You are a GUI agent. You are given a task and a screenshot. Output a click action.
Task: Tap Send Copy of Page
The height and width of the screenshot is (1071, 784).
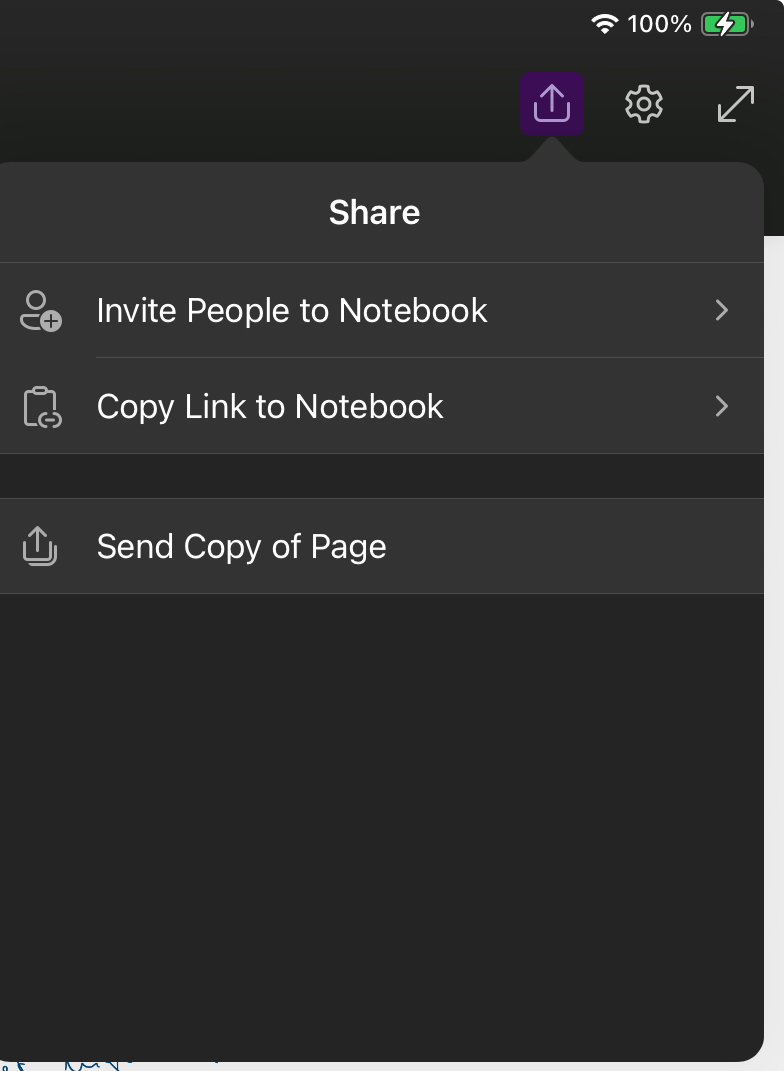point(380,547)
